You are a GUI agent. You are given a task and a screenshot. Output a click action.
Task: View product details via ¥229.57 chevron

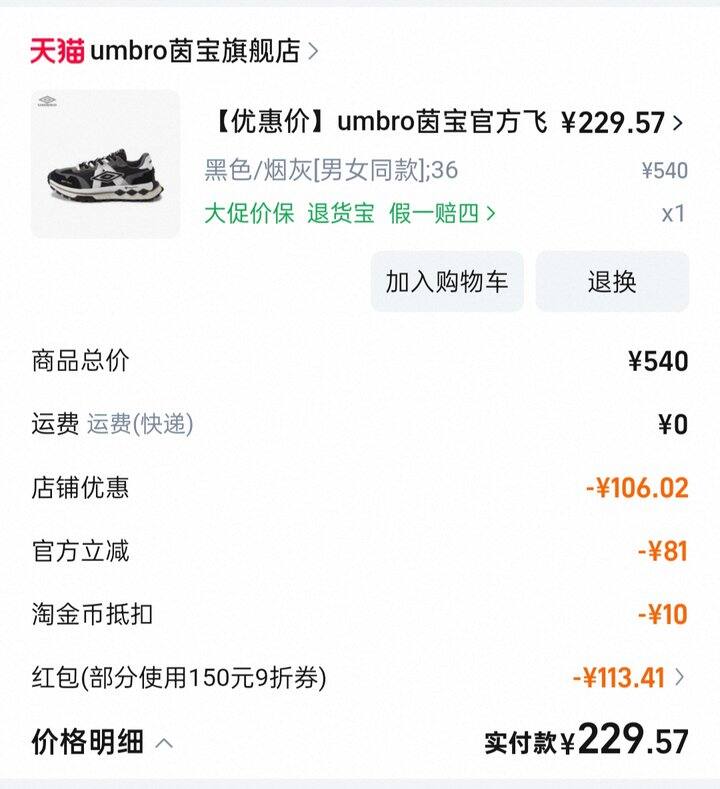pyautogui.click(x=677, y=123)
